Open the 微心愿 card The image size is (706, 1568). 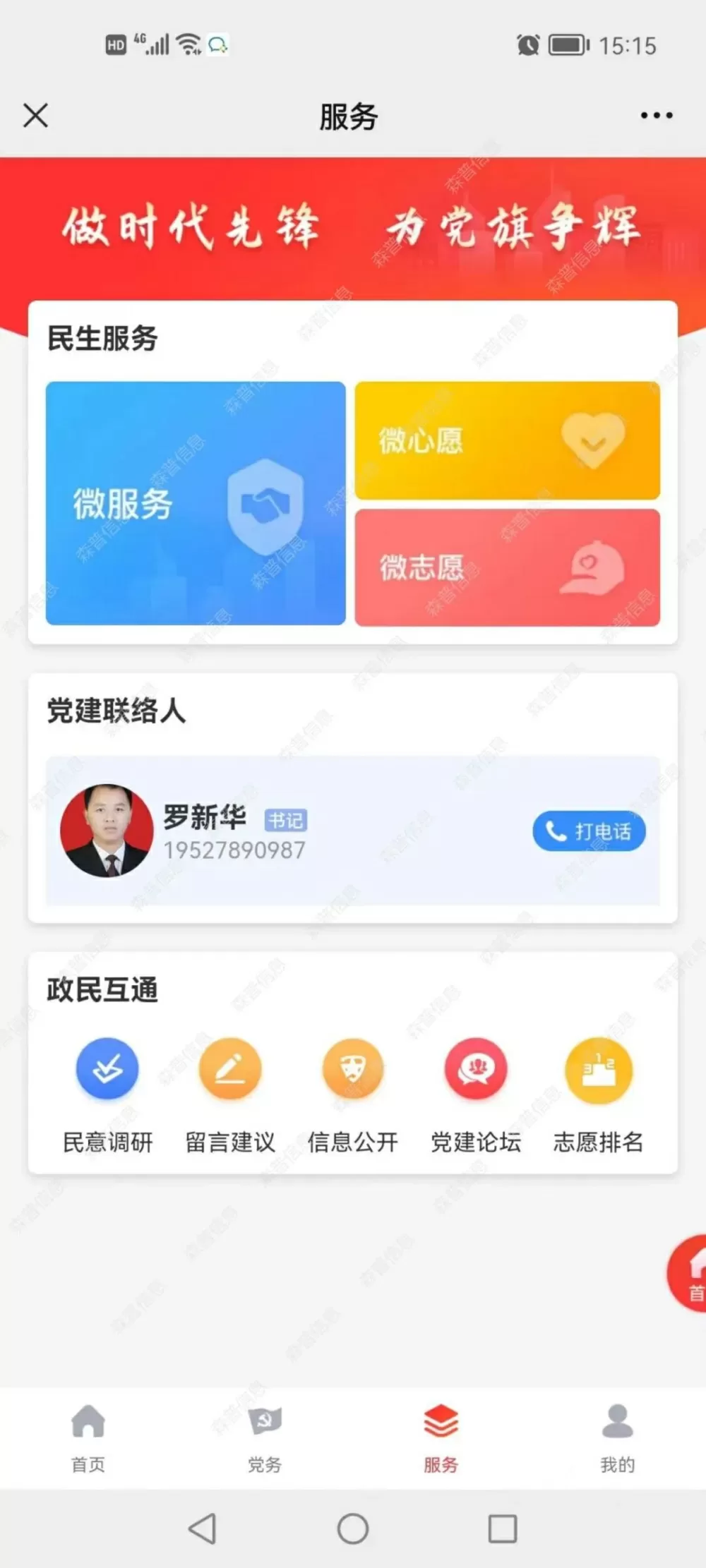tap(507, 441)
